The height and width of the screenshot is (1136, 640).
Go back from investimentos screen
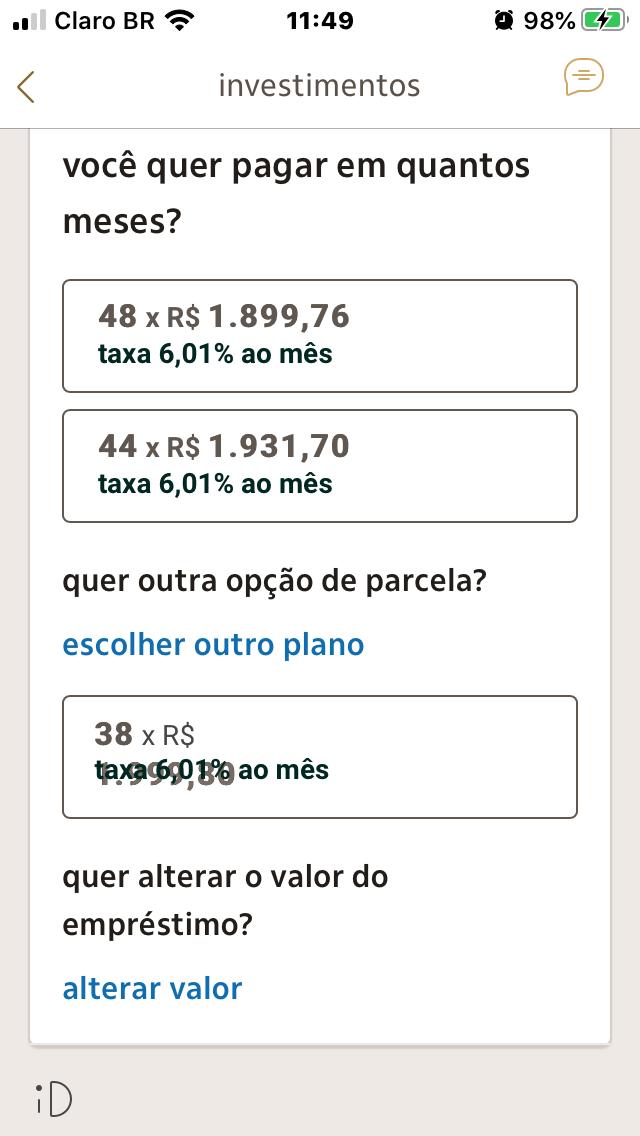pyautogui.click(x=26, y=86)
